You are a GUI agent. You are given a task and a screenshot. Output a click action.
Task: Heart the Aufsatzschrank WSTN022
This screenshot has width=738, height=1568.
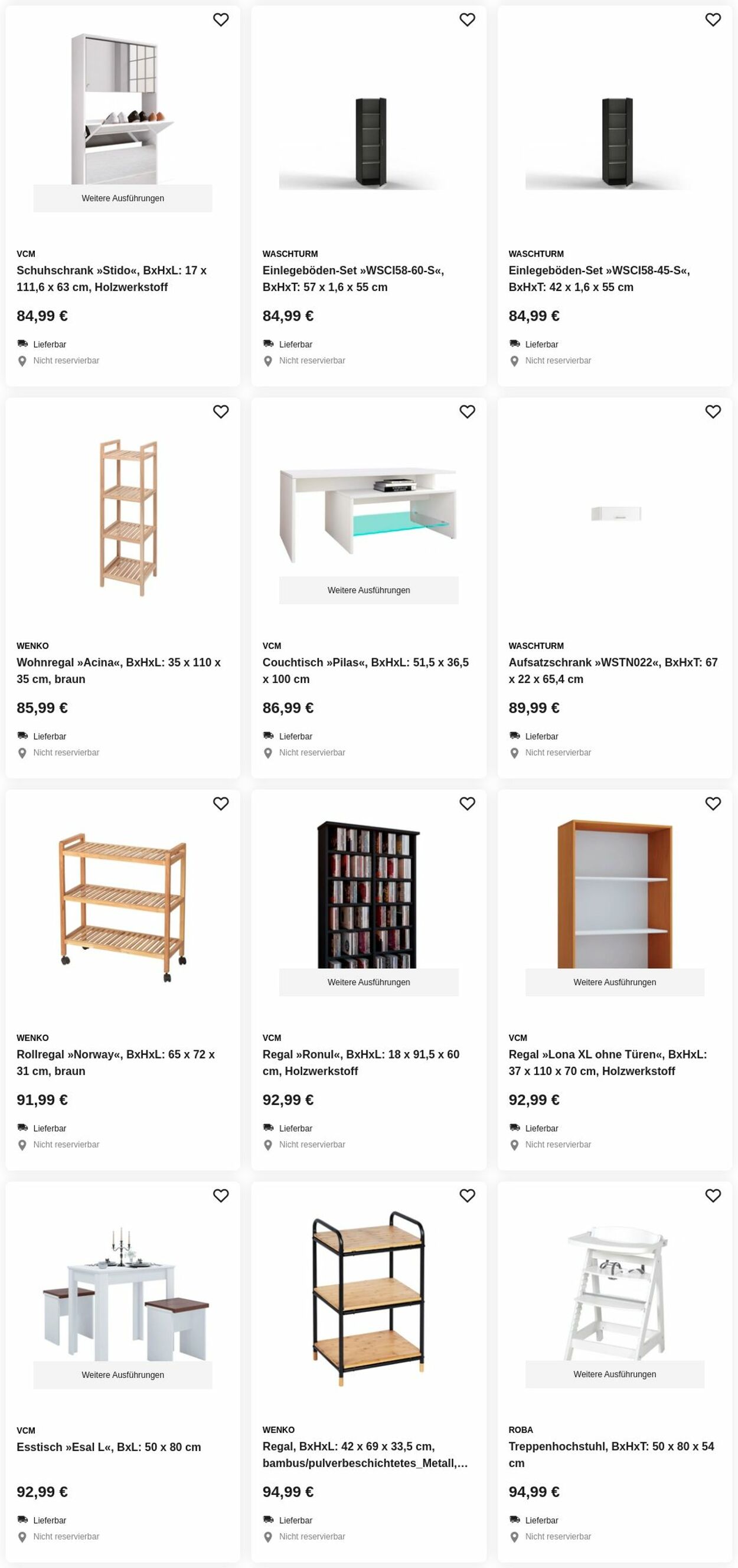click(x=713, y=411)
